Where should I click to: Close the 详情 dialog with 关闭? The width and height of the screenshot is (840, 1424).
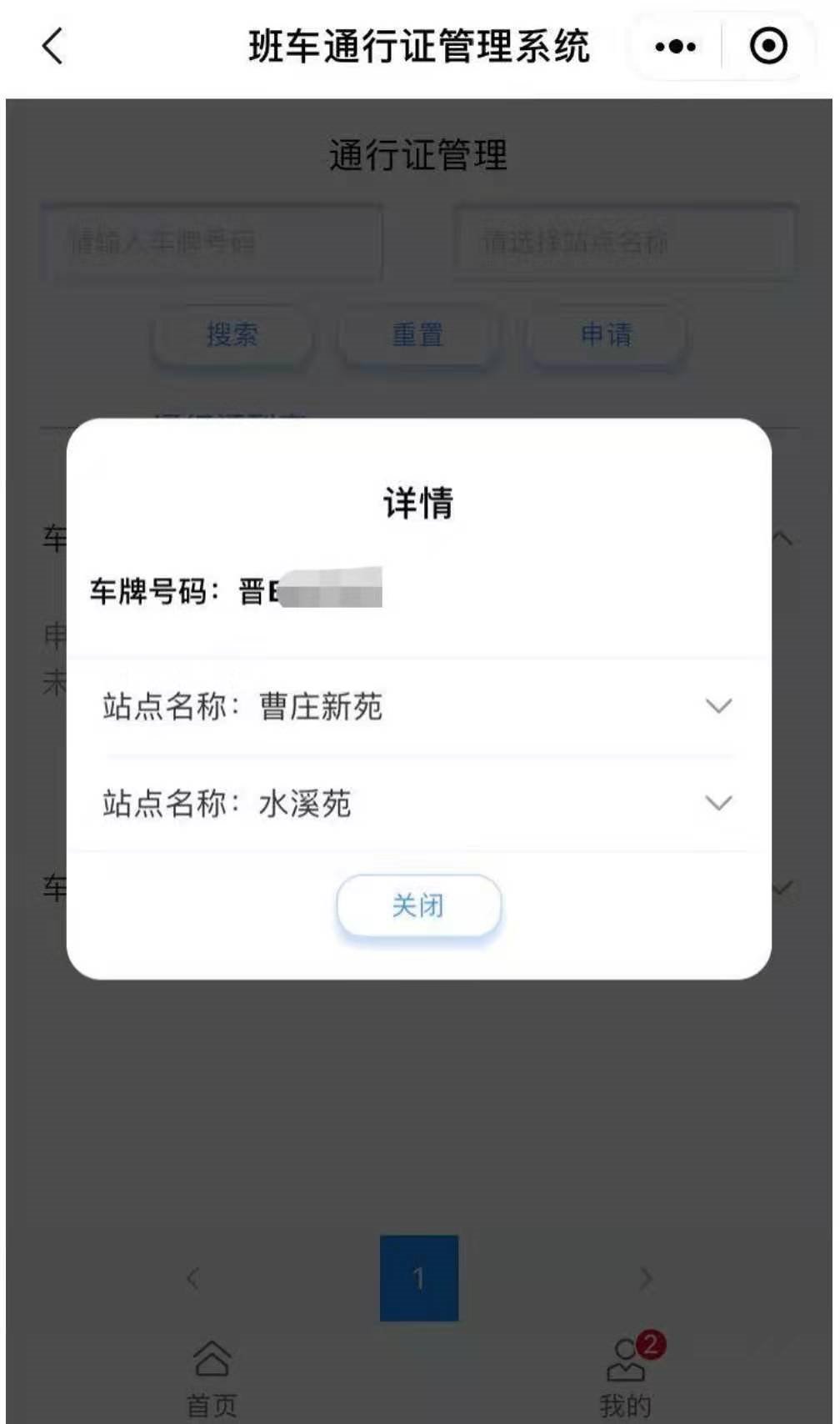point(418,905)
